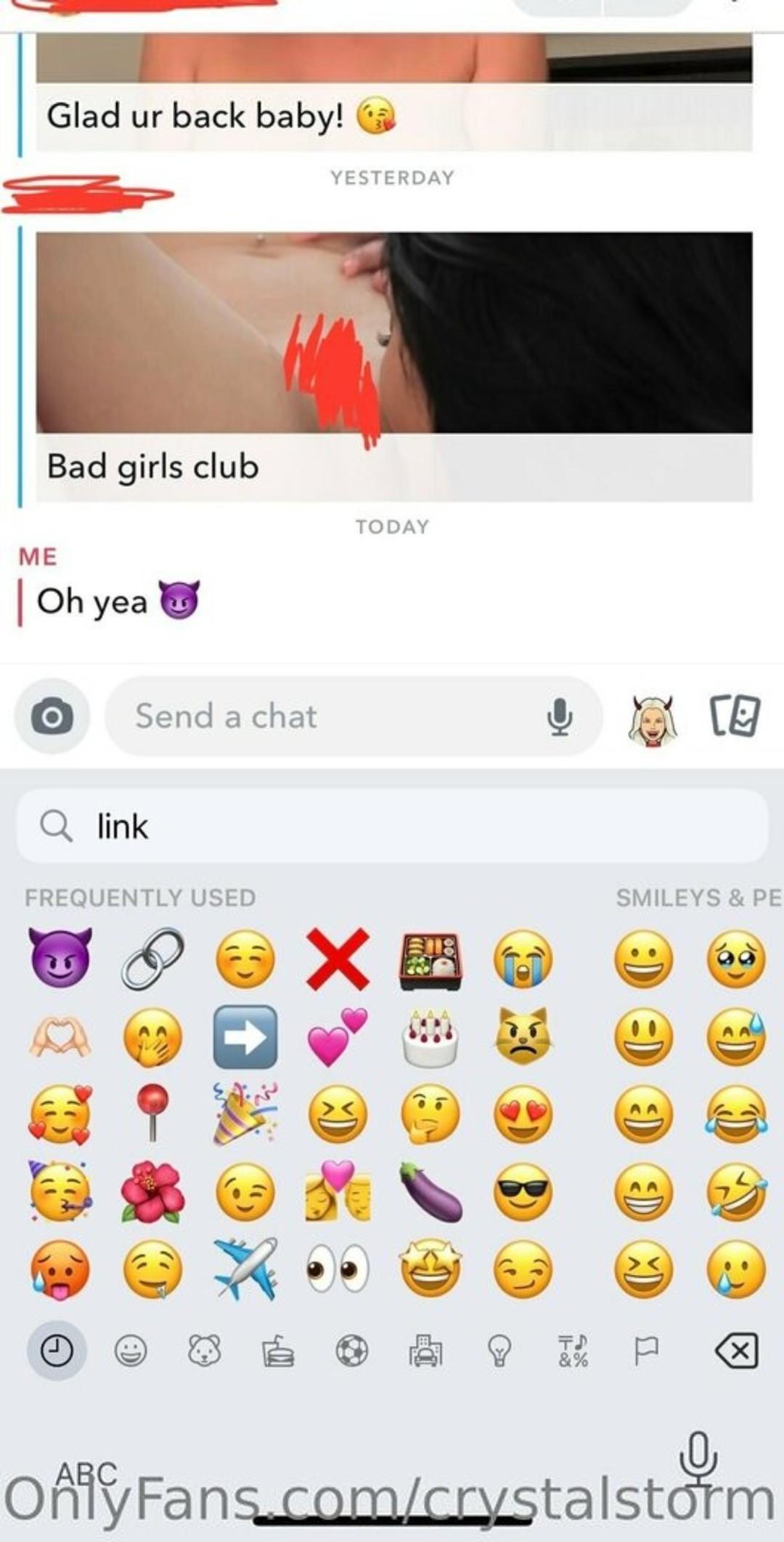
Task: Open the camera button beside chat field
Action: pos(52,717)
